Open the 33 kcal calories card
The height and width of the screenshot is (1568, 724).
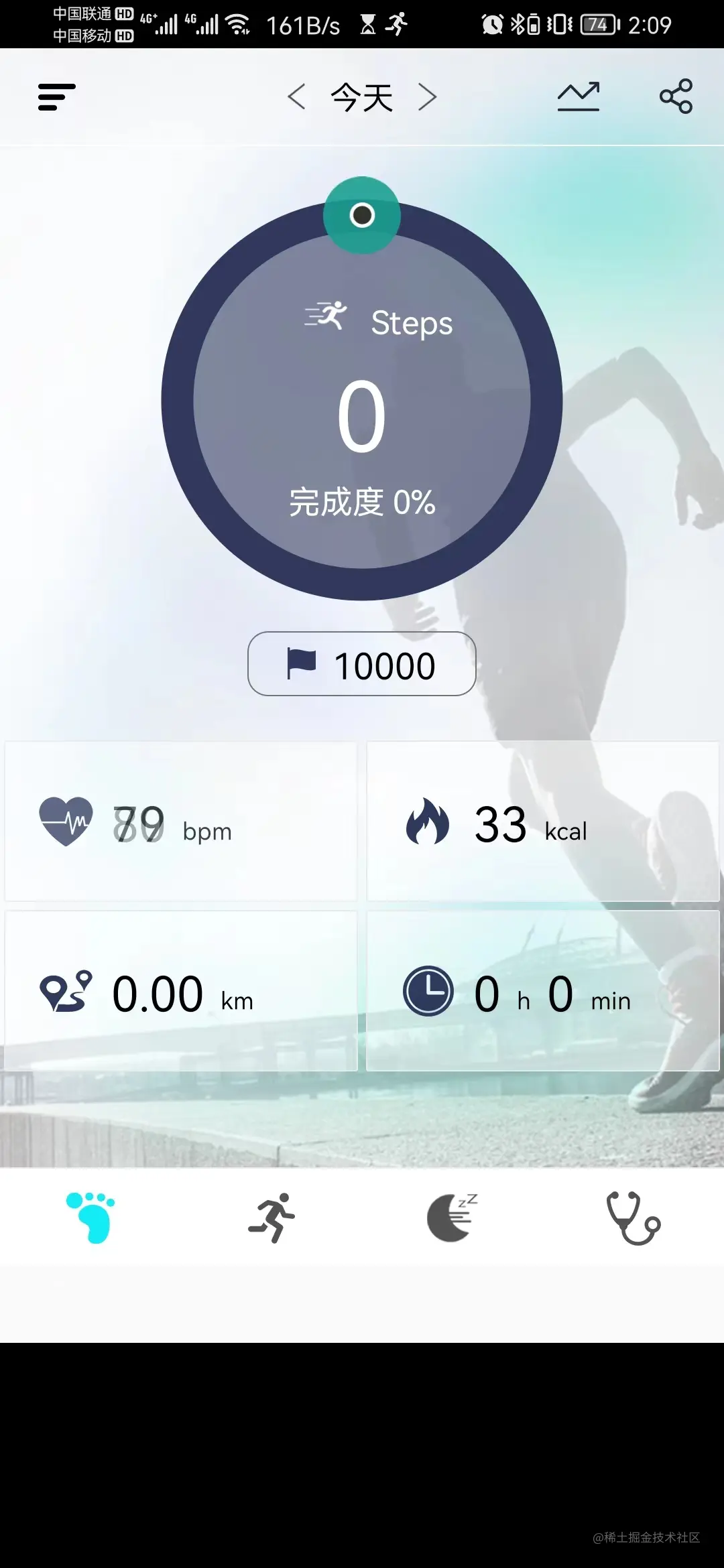coord(543,822)
